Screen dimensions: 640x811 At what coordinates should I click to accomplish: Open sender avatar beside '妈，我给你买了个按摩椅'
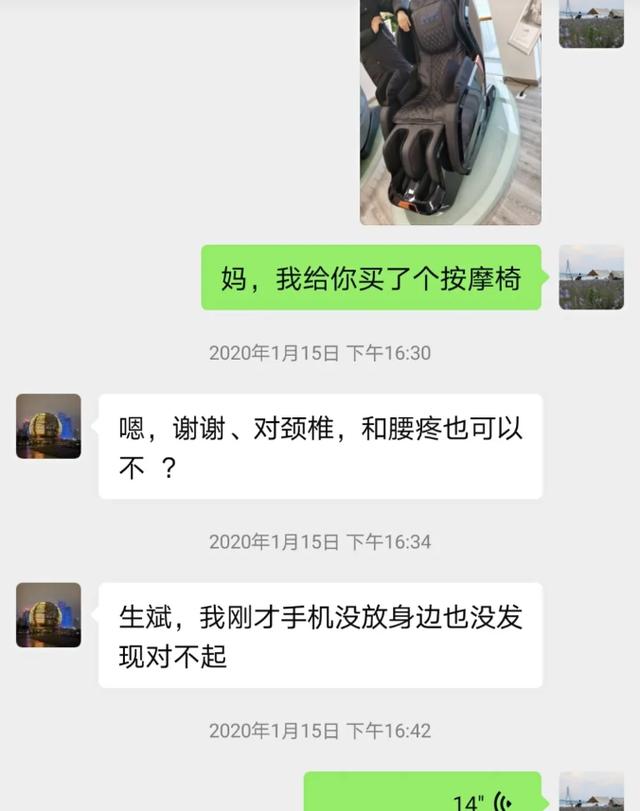pos(591,277)
